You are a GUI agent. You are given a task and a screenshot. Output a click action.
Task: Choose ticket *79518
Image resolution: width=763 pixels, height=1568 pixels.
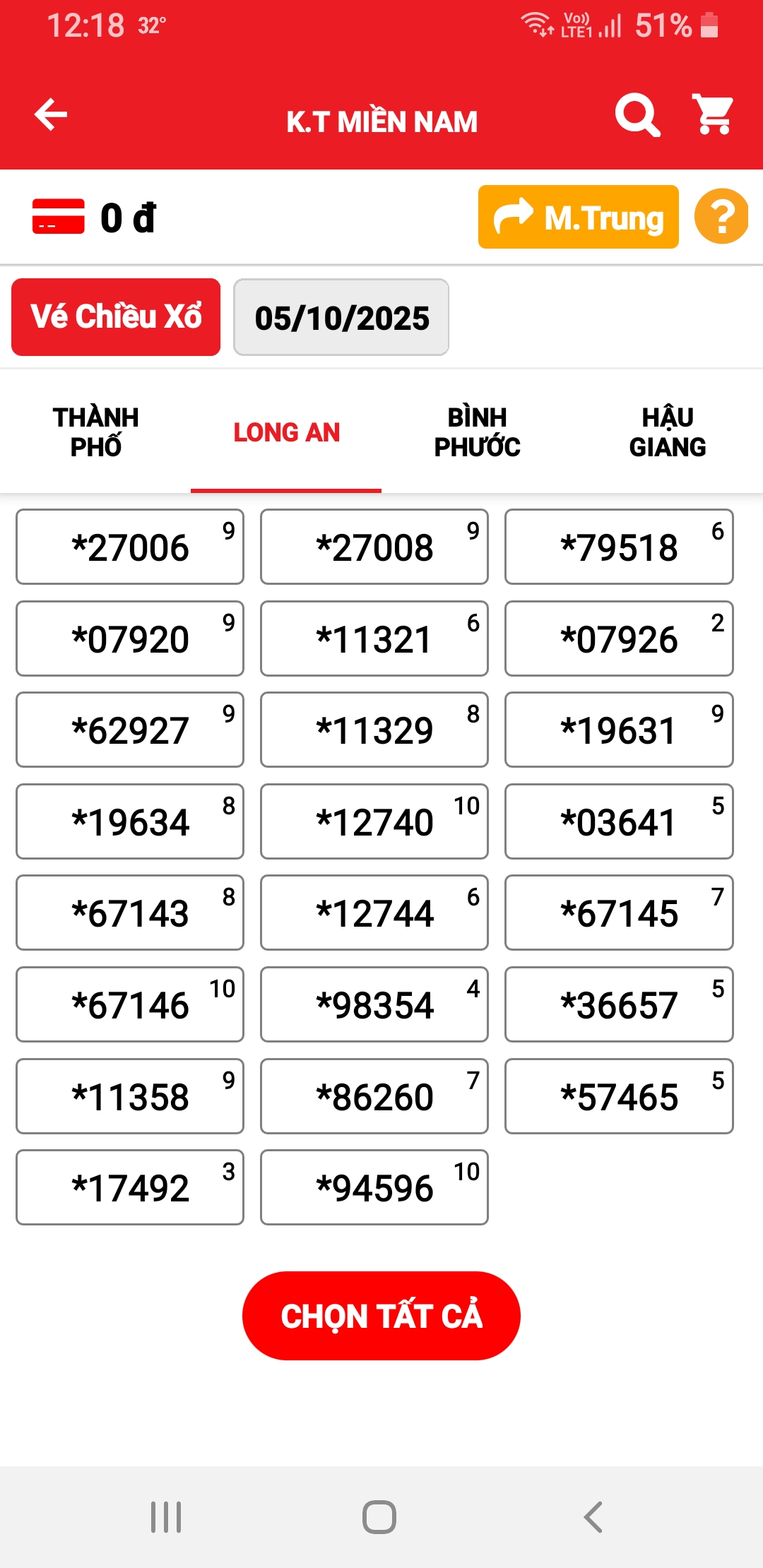pos(619,547)
